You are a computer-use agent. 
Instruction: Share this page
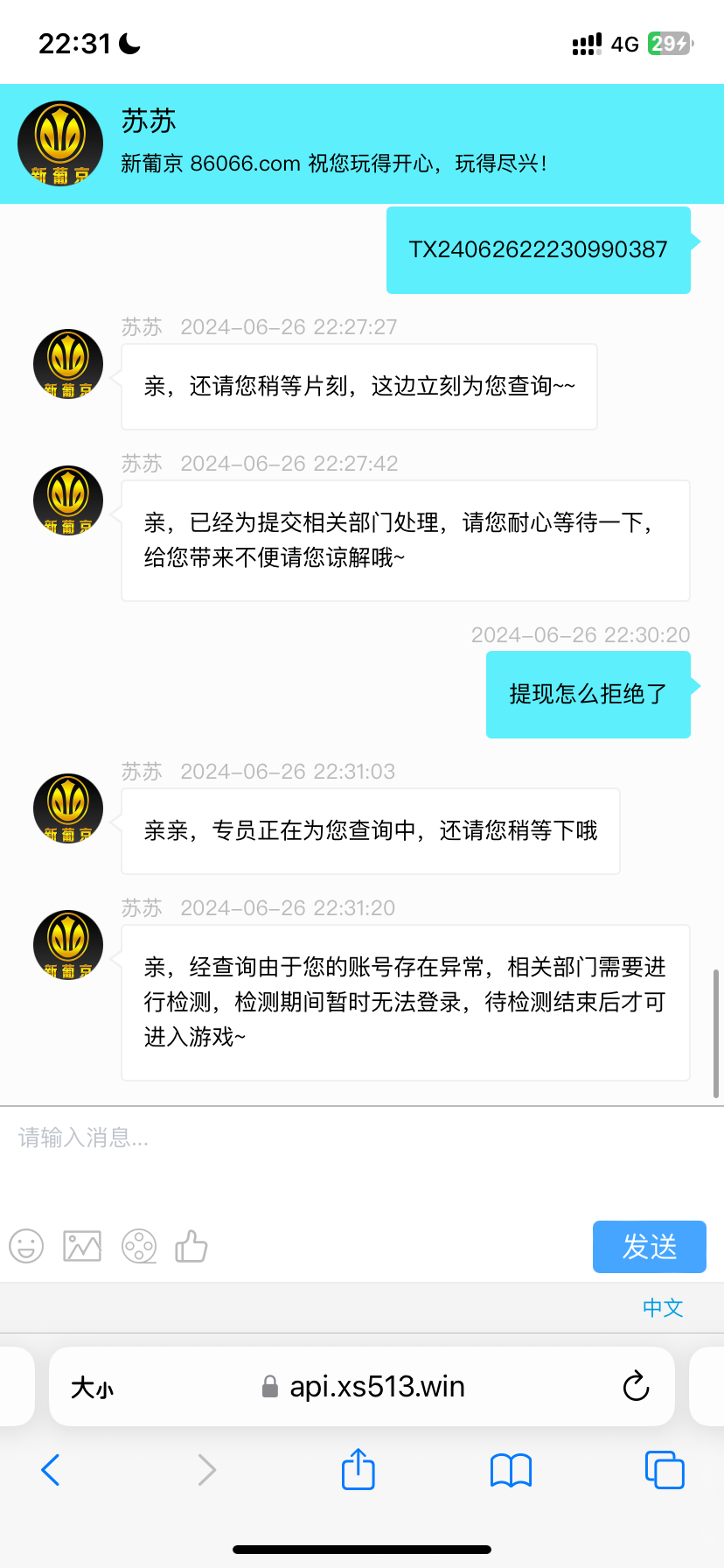pos(358,1470)
